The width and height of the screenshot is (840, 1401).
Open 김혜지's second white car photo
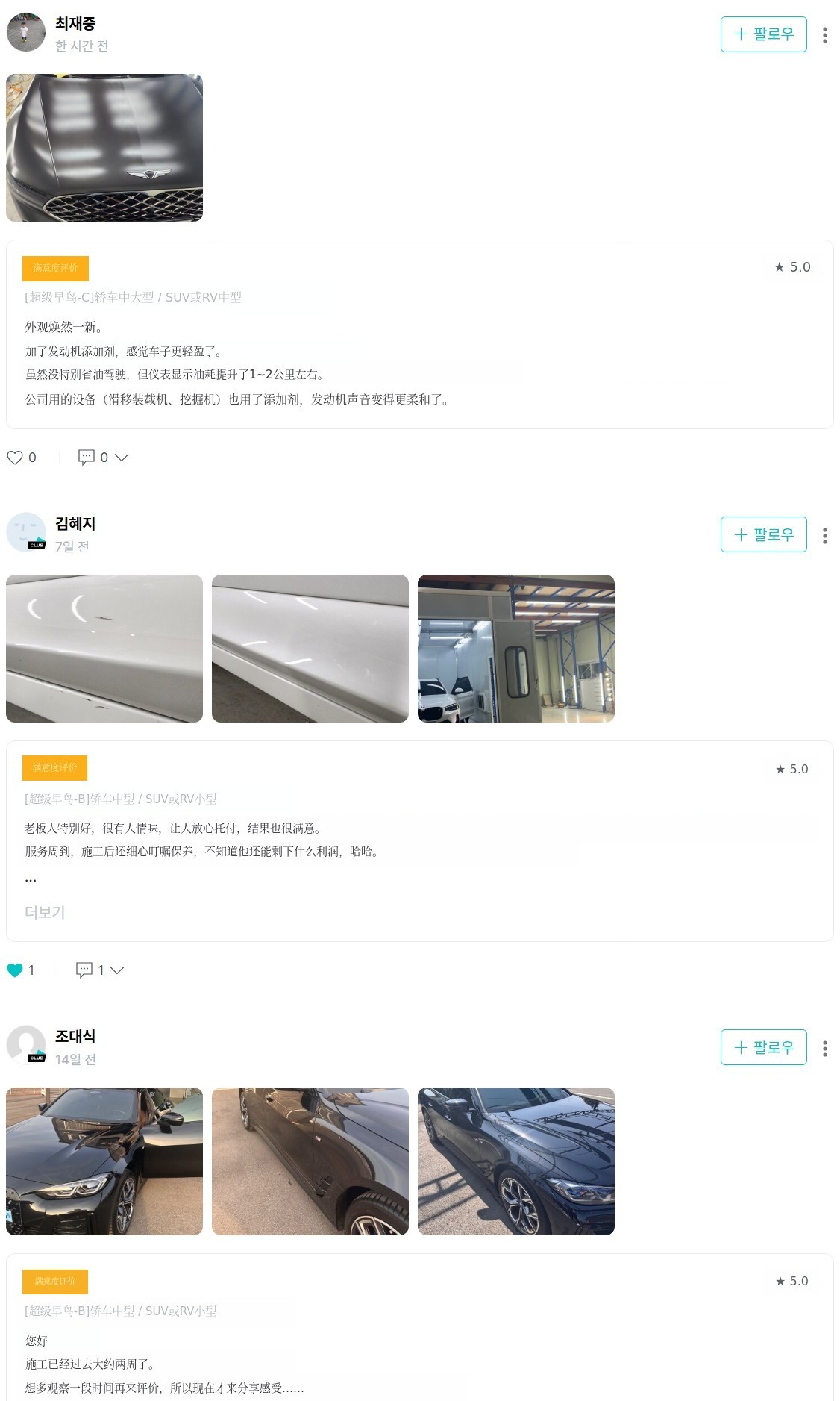pos(310,649)
